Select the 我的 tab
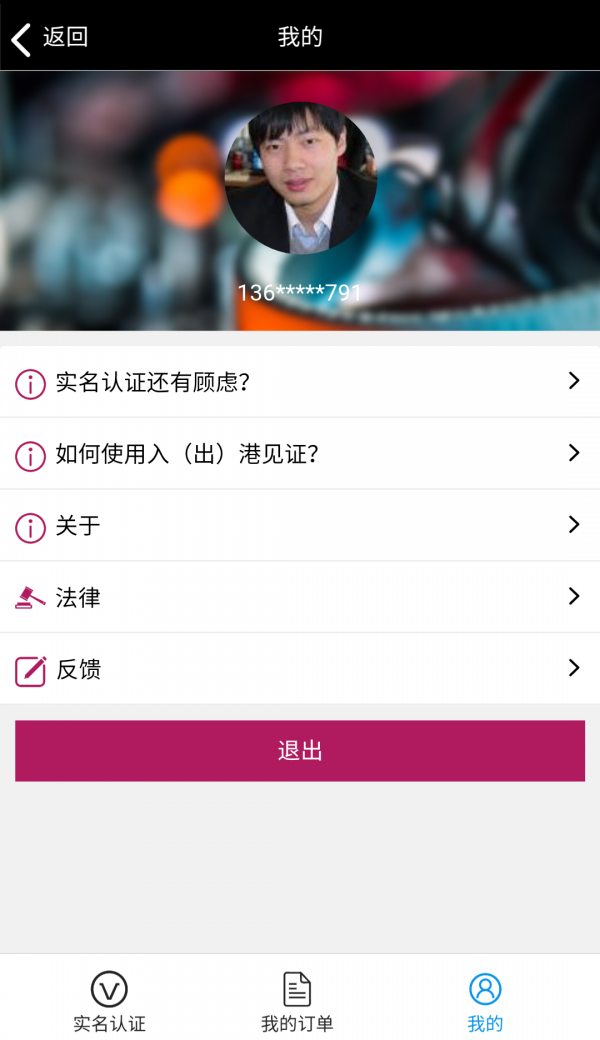Image resolution: width=600 pixels, height=1040 pixels. point(485,1001)
